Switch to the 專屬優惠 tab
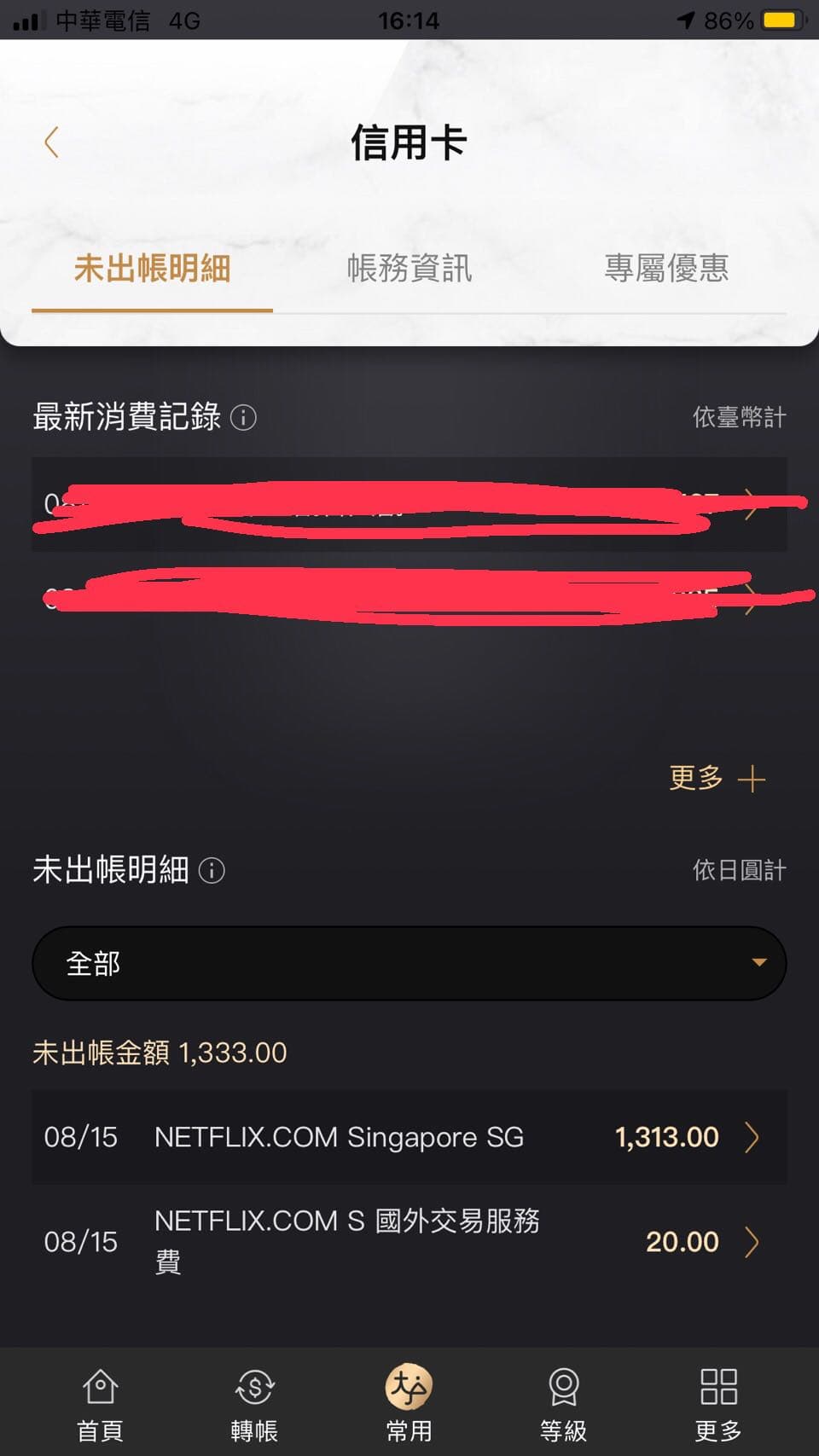Image resolution: width=819 pixels, height=1456 pixels. coord(665,269)
